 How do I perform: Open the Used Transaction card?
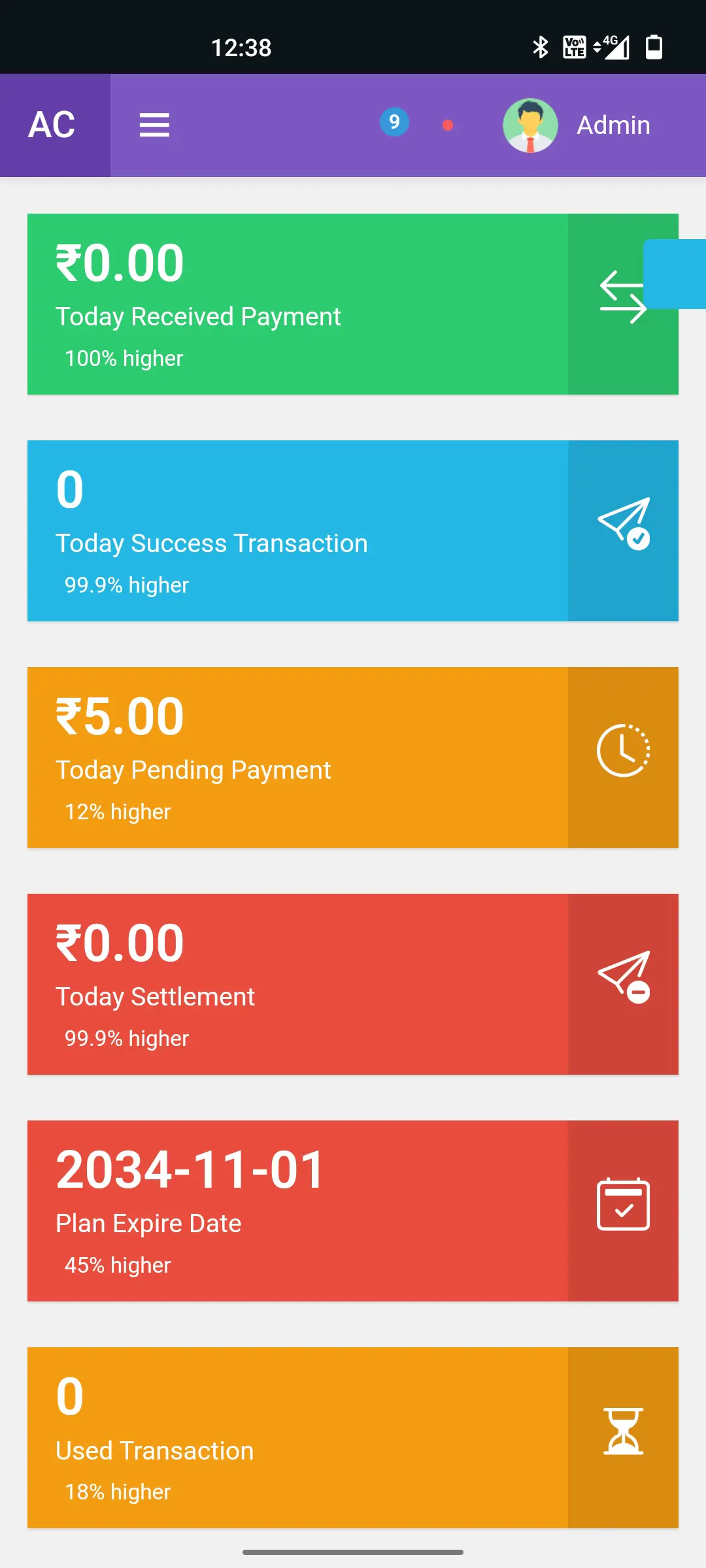click(353, 1437)
